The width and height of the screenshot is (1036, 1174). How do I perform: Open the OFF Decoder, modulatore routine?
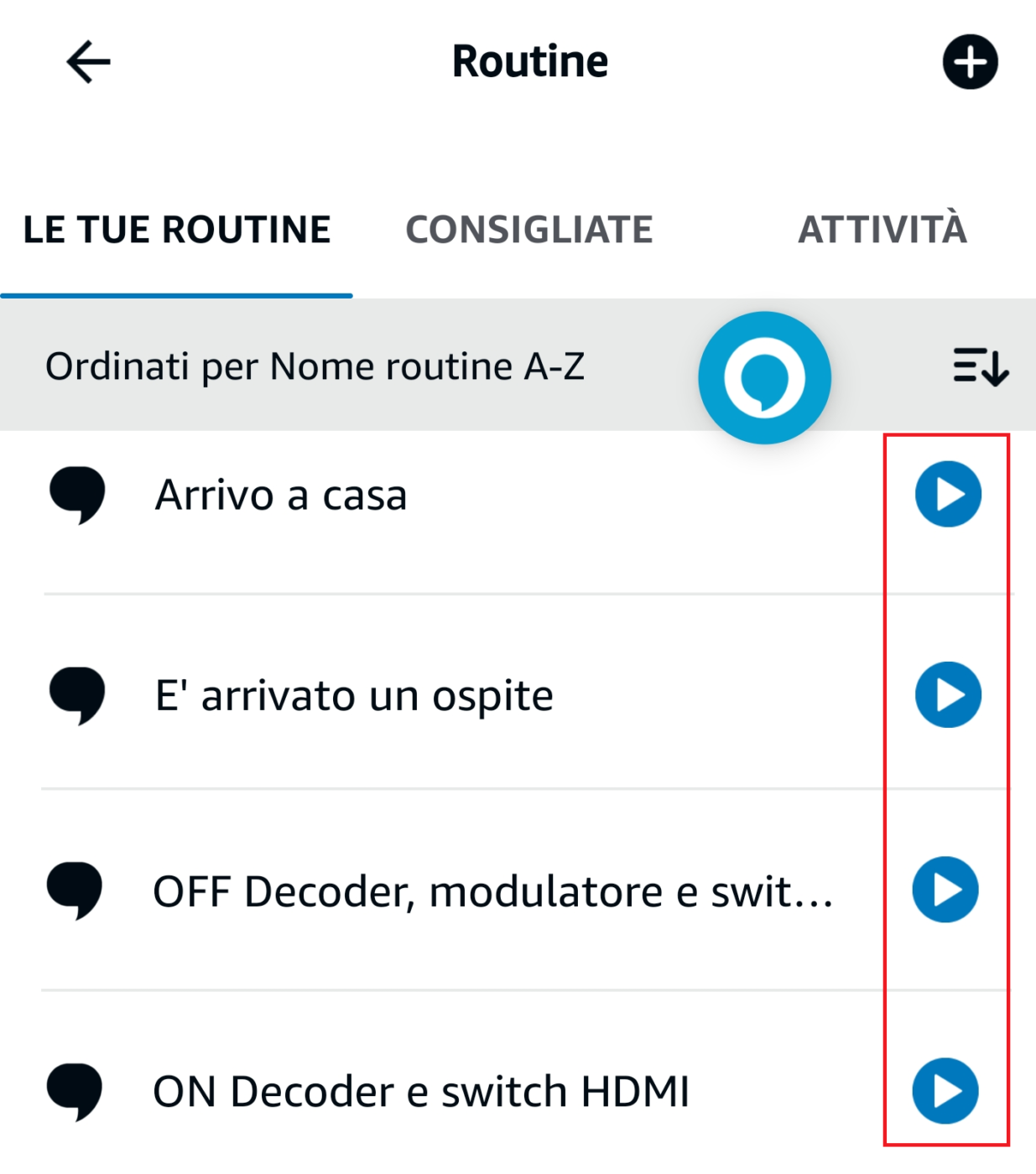(492, 891)
